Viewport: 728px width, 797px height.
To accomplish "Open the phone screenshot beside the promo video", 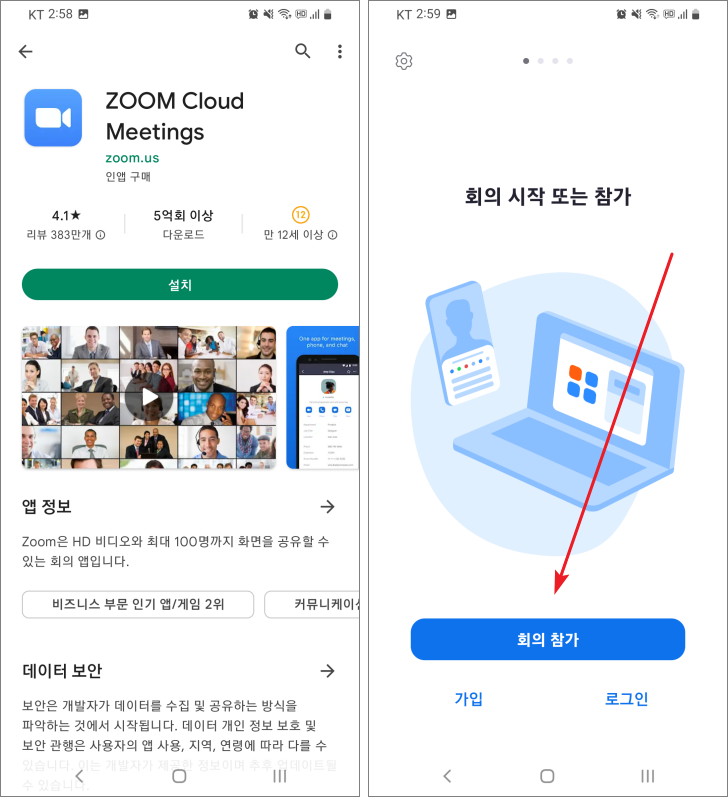I will [x=322, y=397].
